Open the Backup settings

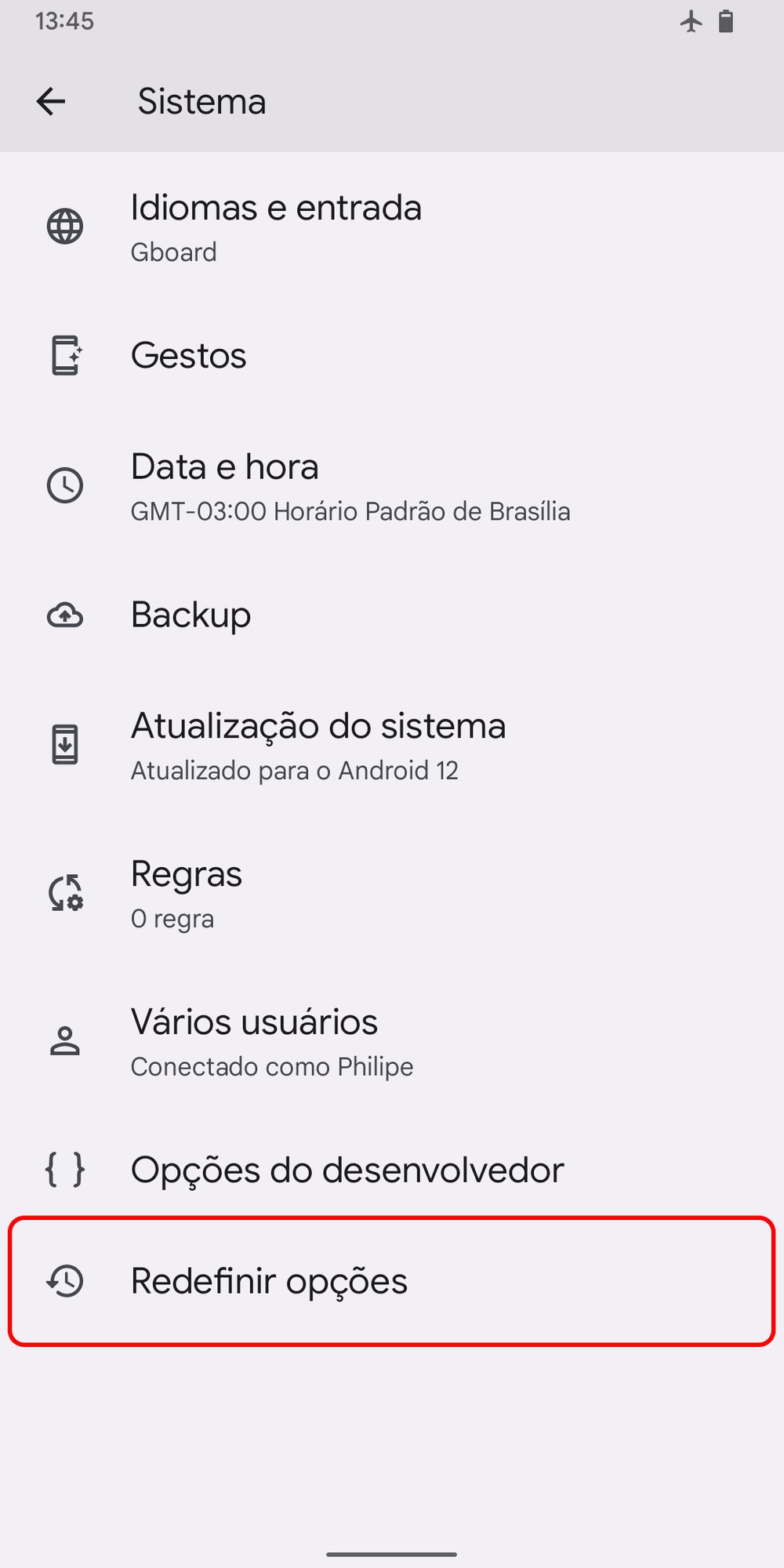pos(191,615)
